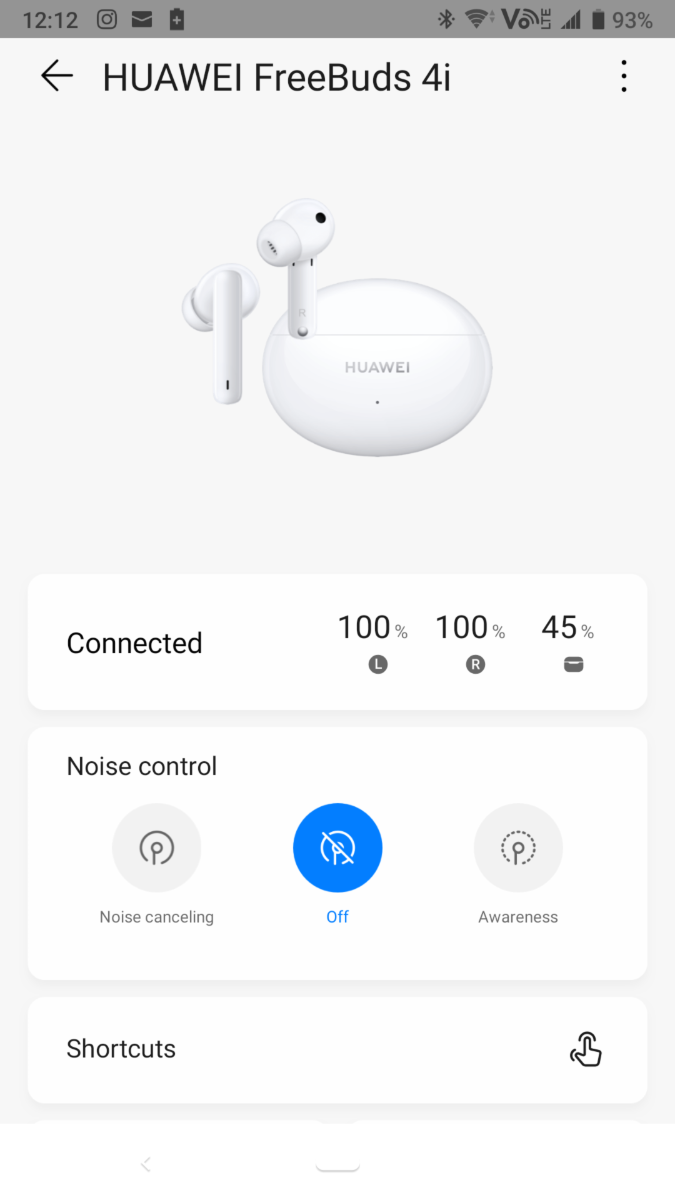Go back using the top-left arrow
Image resolution: width=675 pixels, height=1200 pixels.
[57, 76]
